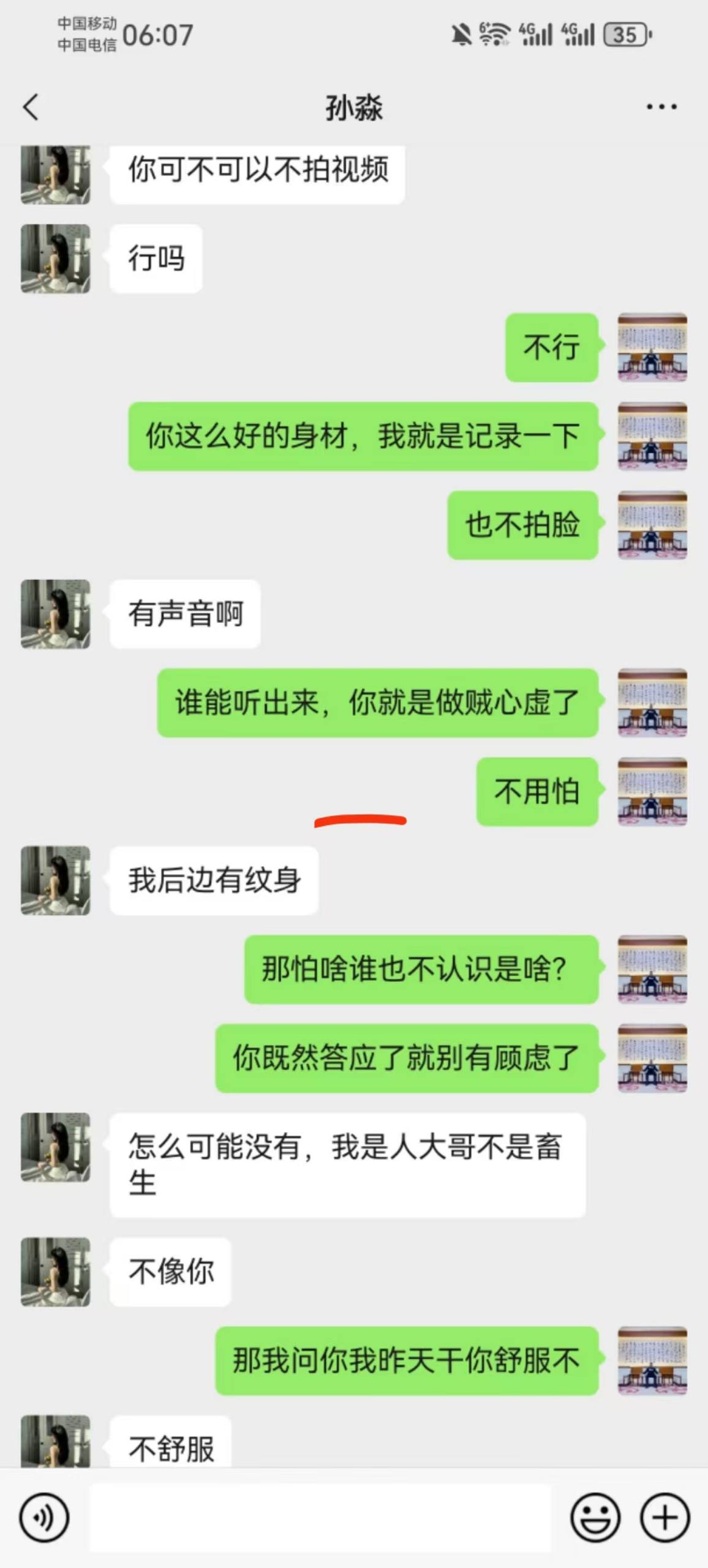Open your own avatar beside "不行" message
This screenshot has height=1568, width=708.
652,347
